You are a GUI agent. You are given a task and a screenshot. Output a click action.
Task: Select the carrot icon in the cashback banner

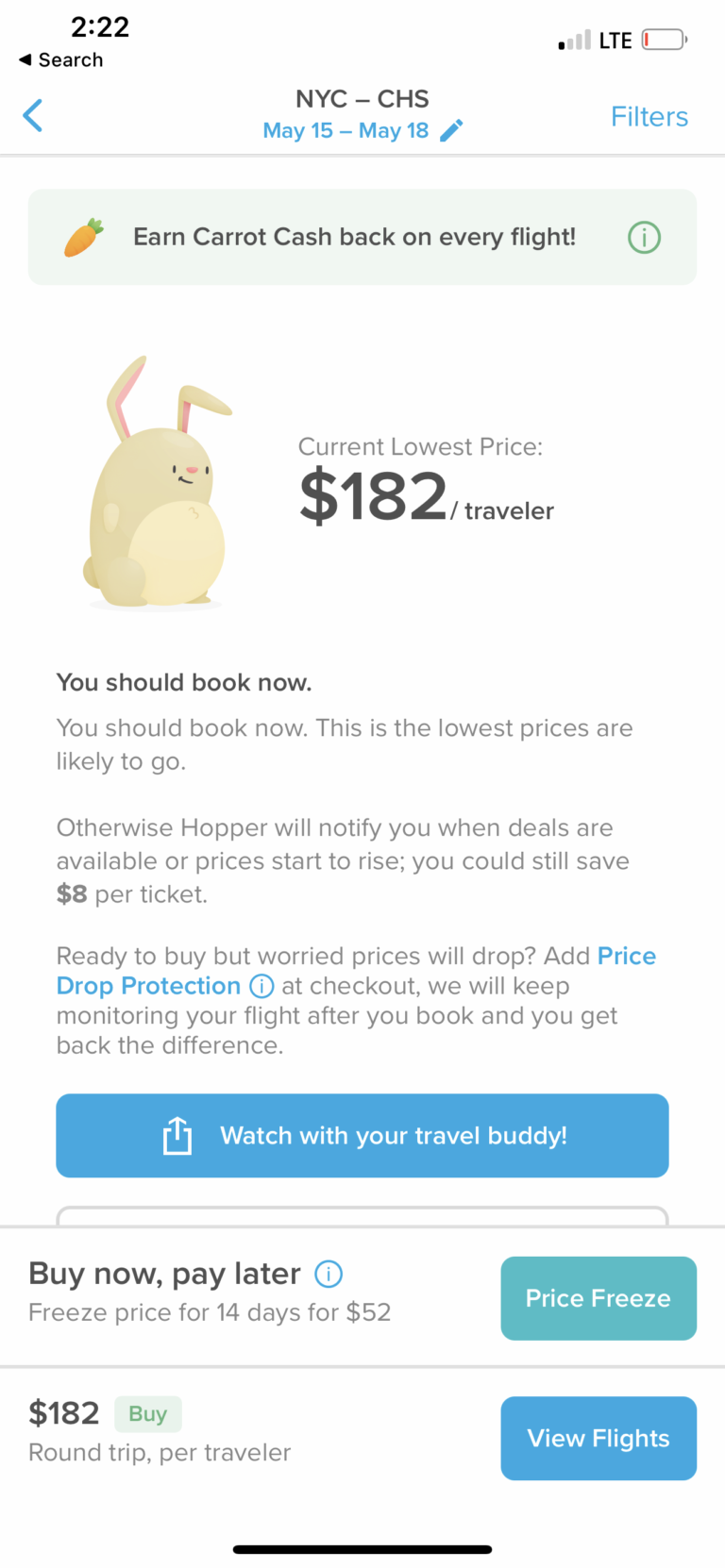(x=83, y=237)
